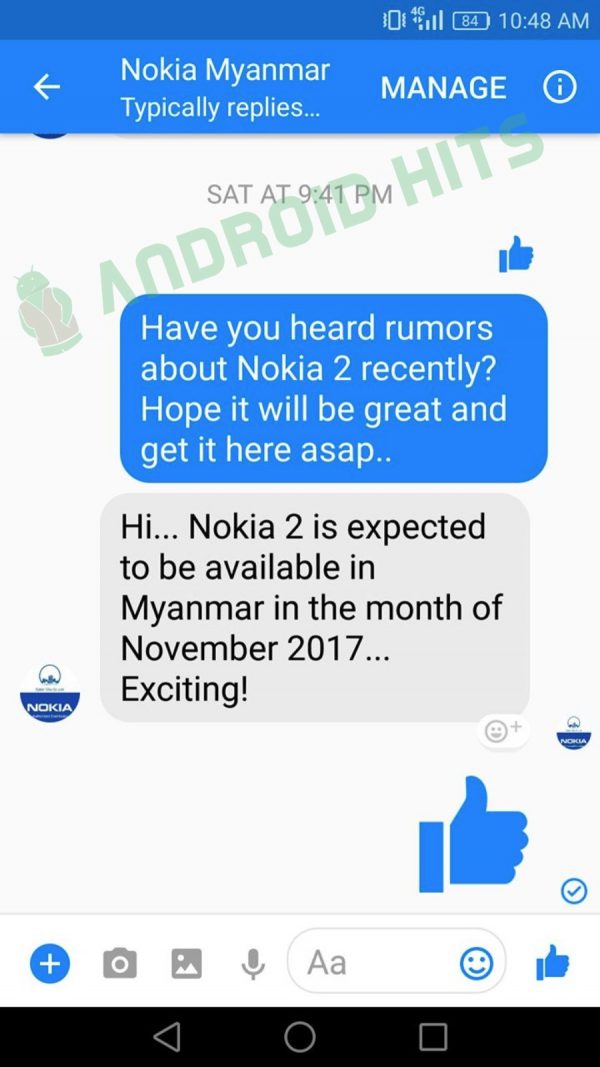The height and width of the screenshot is (1067, 600).
Task: Go back from Nokia Myanmar chat
Action: coord(47,87)
